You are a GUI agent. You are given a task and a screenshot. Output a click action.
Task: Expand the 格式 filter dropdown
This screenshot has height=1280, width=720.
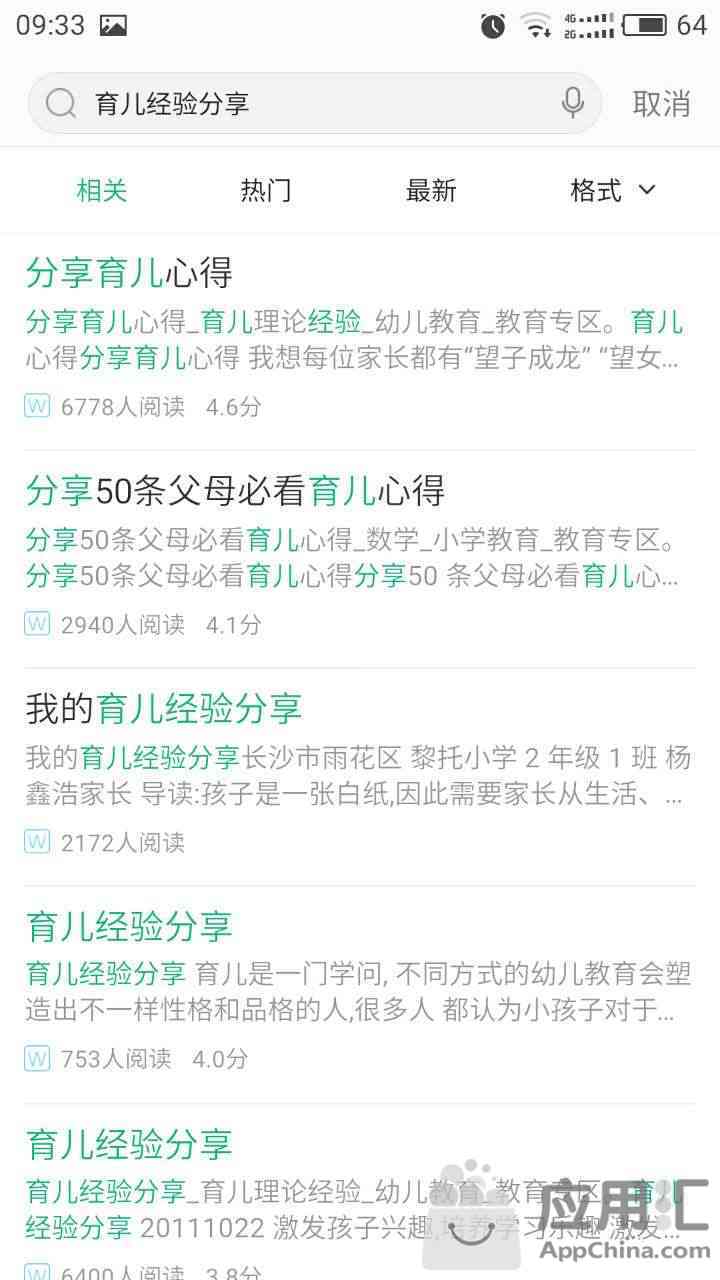pyautogui.click(x=612, y=190)
